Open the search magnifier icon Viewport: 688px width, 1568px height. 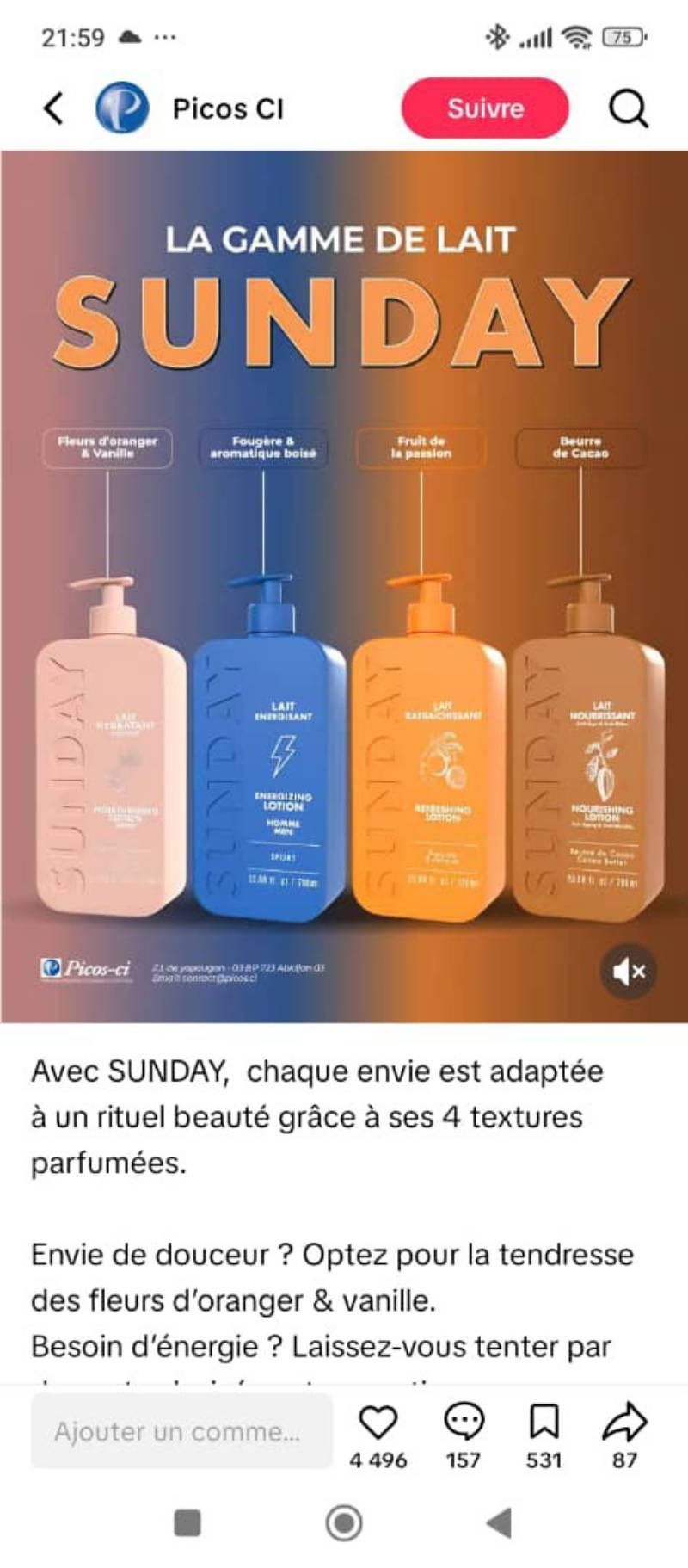pyautogui.click(x=629, y=108)
